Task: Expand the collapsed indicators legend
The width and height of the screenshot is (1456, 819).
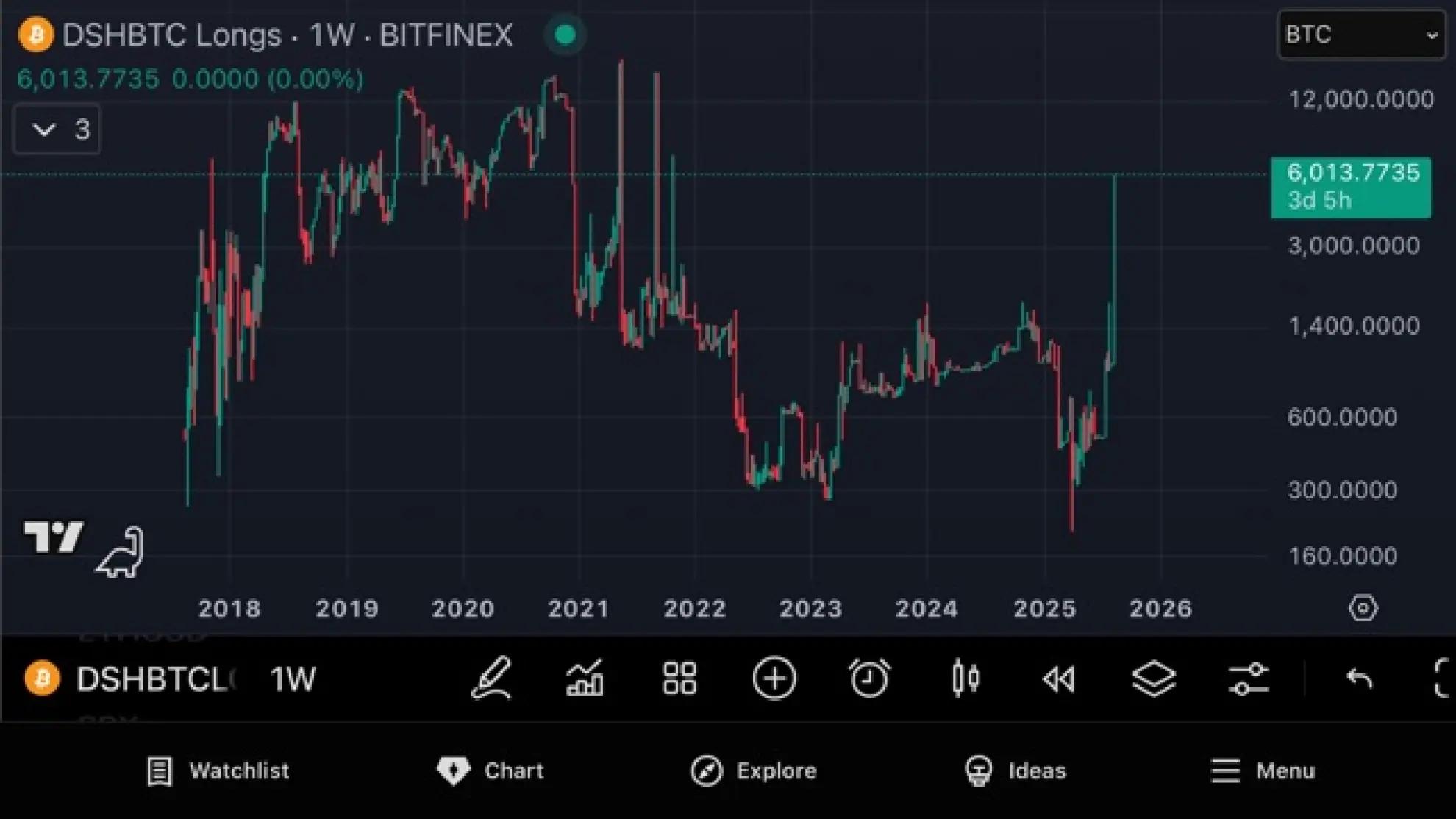Action: (x=57, y=130)
